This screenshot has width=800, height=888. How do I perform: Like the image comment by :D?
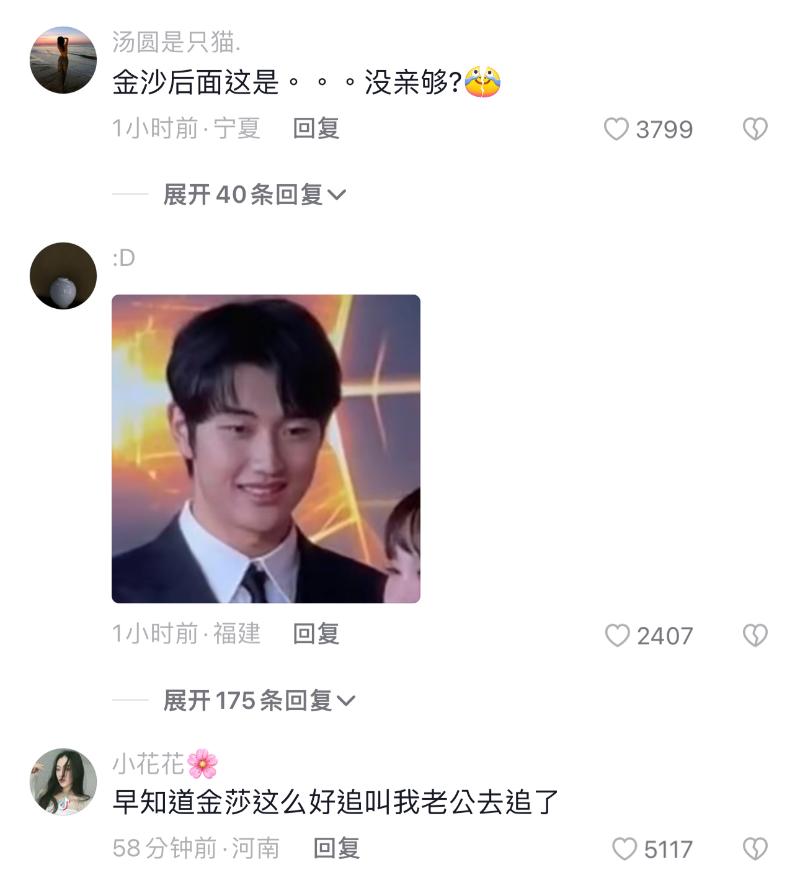pos(618,635)
